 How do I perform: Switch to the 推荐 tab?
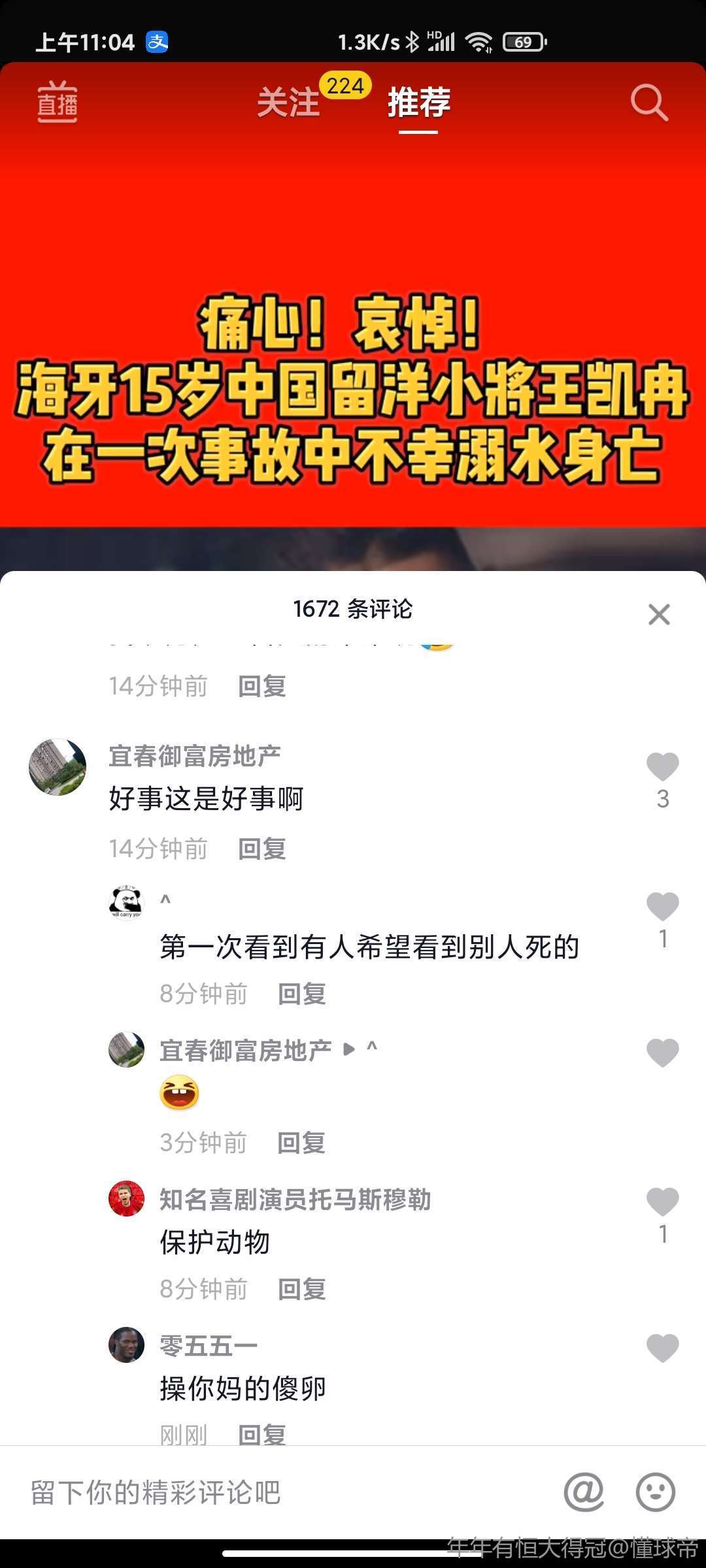pyautogui.click(x=418, y=103)
